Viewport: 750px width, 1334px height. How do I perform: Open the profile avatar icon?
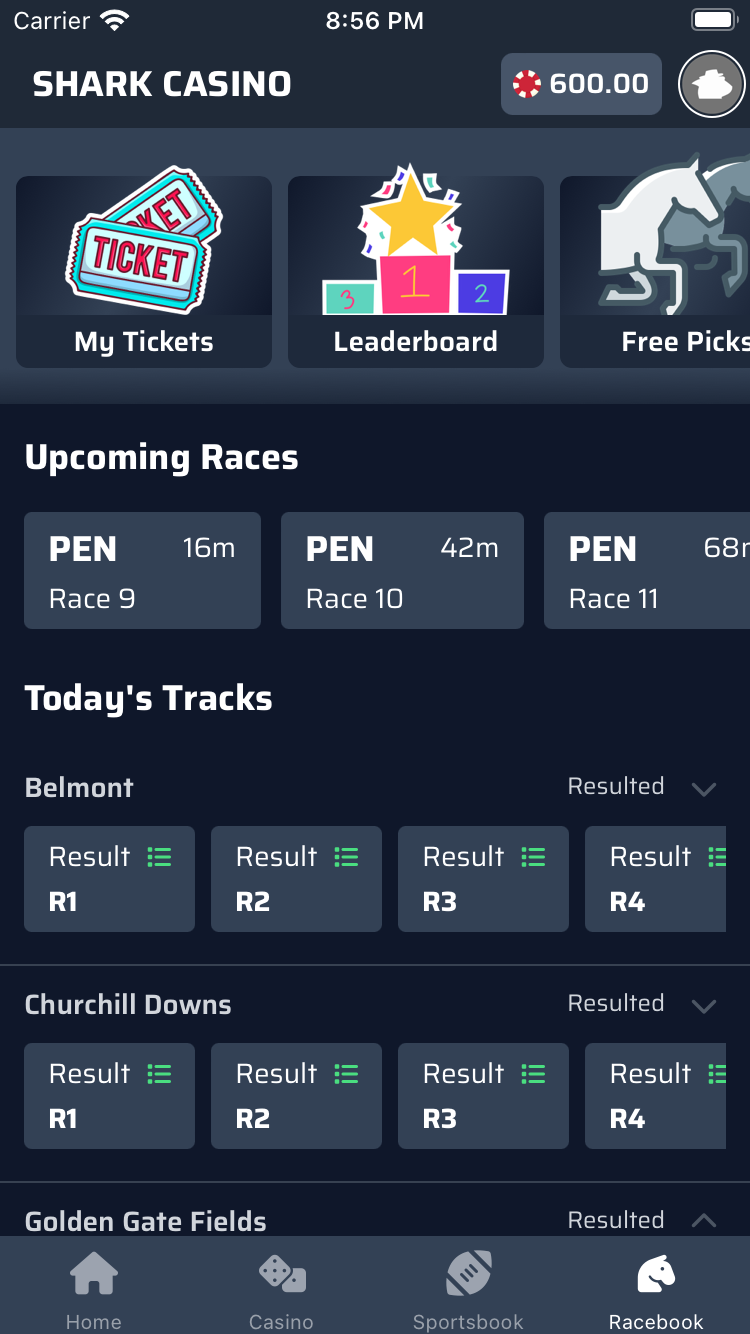click(712, 85)
